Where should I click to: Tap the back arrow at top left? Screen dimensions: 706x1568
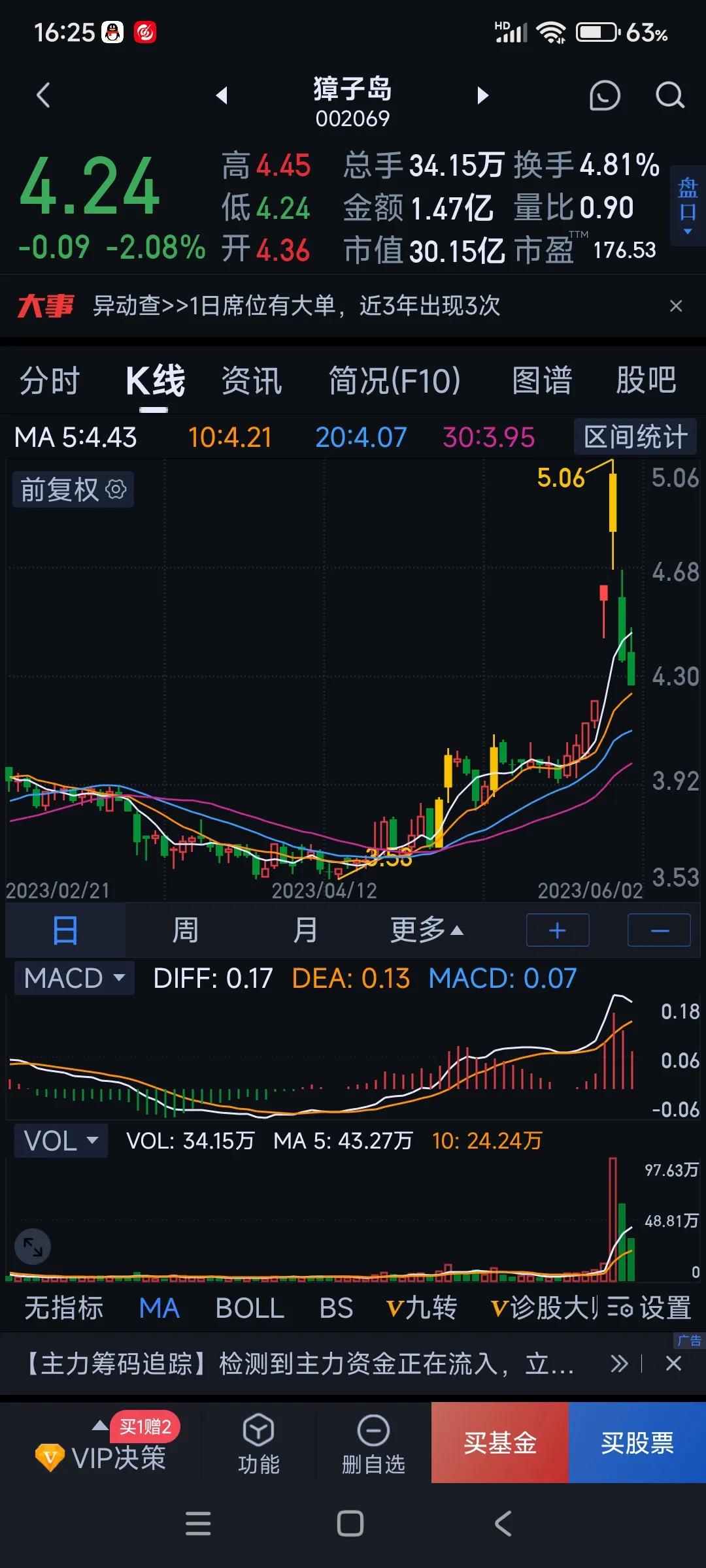tap(42, 95)
